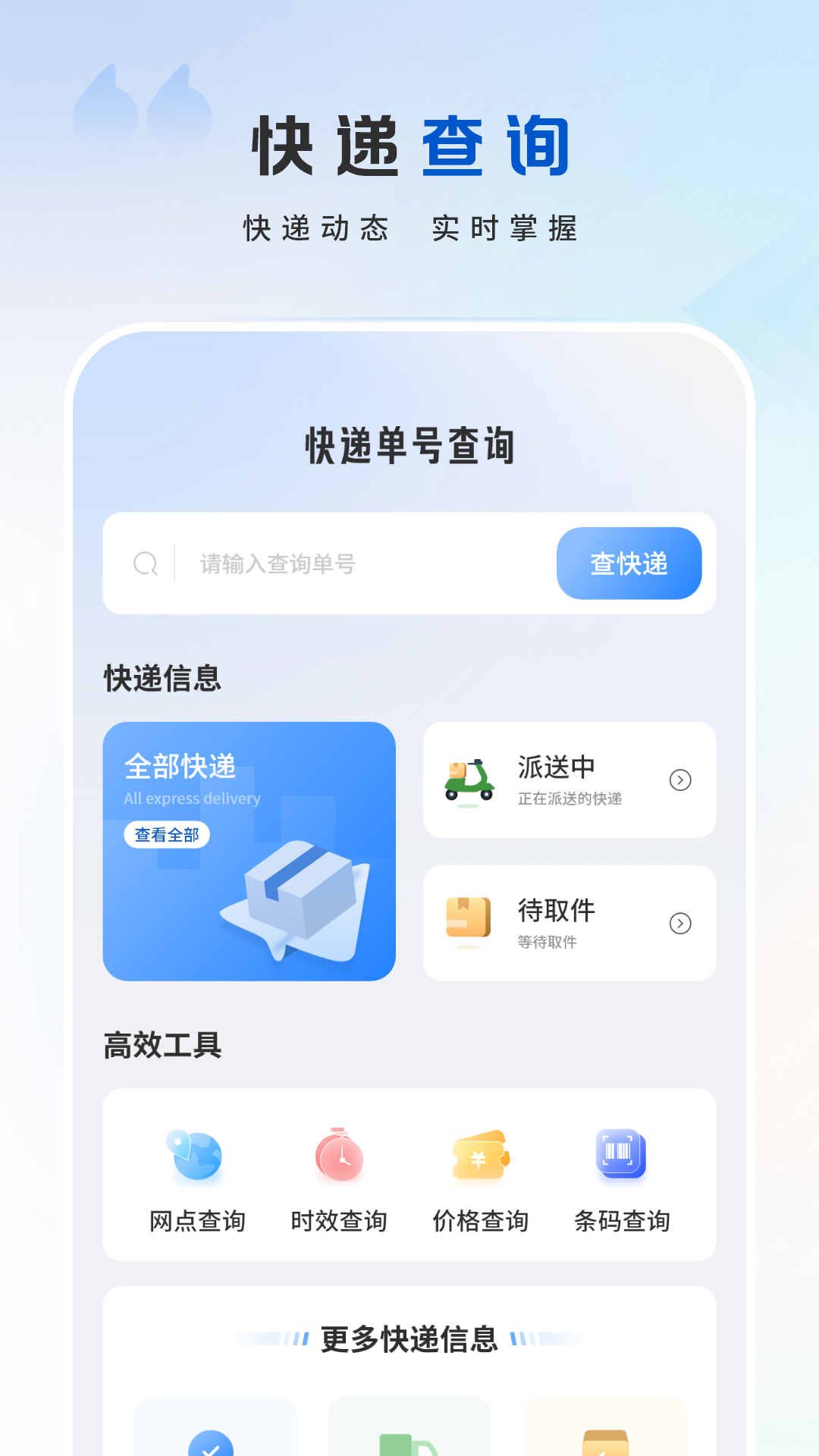Select the 高效工具 section header
819x1456 pixels.
pos(162,1046)
